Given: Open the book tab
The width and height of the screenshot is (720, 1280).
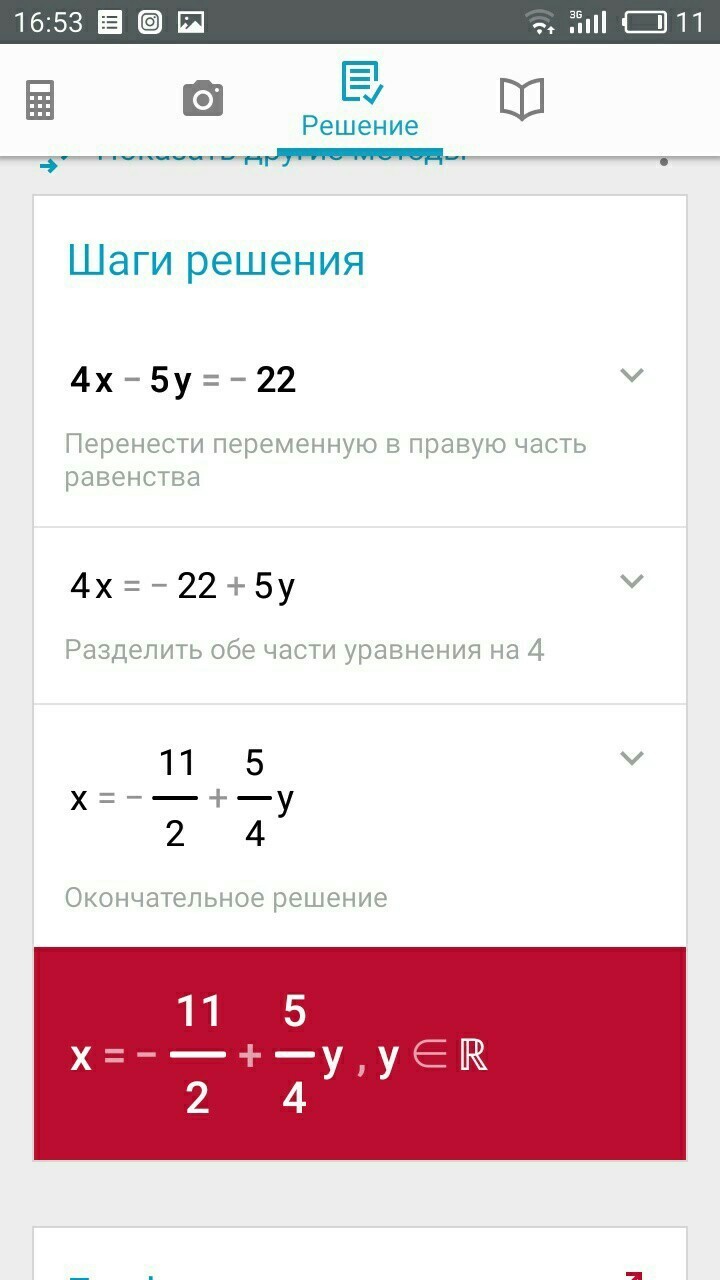Looking at the screenshot, I should 521,99.
